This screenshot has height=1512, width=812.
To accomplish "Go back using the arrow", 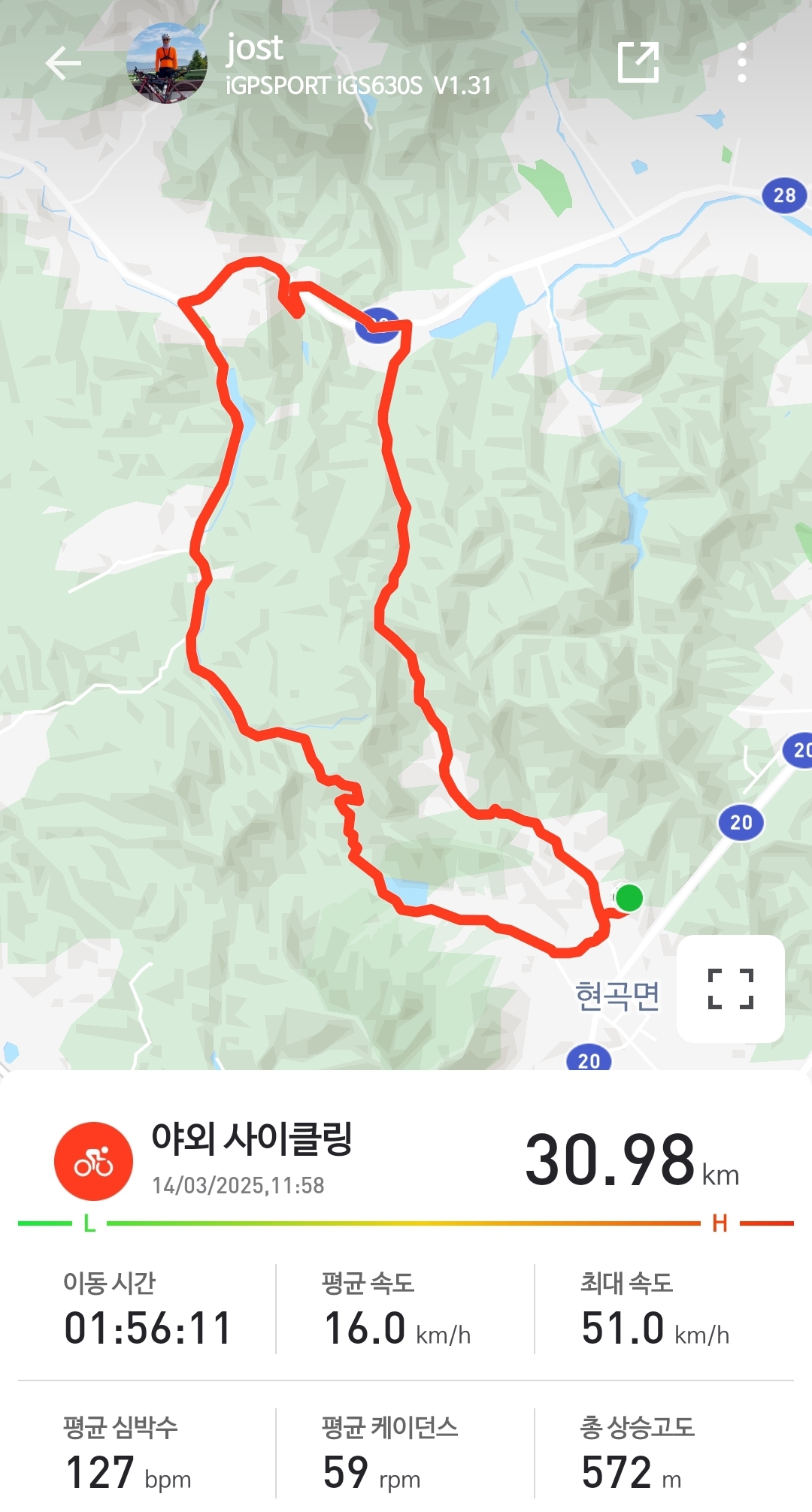I will [x=63, y=63].
